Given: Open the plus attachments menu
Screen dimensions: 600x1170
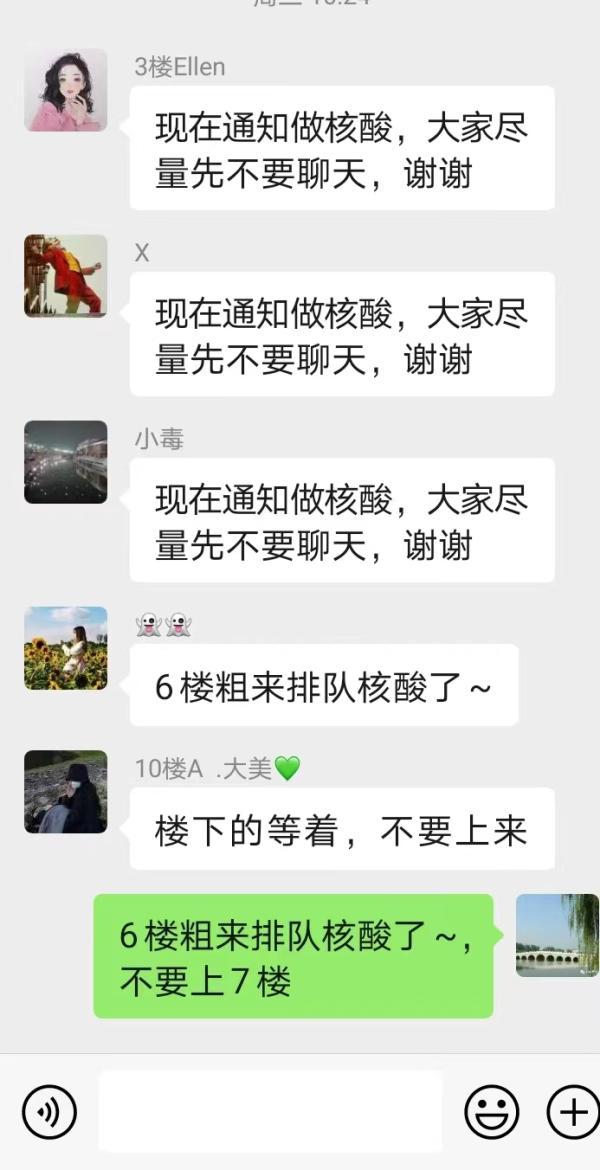Looking at the screenshot, I should (572, 1111).
